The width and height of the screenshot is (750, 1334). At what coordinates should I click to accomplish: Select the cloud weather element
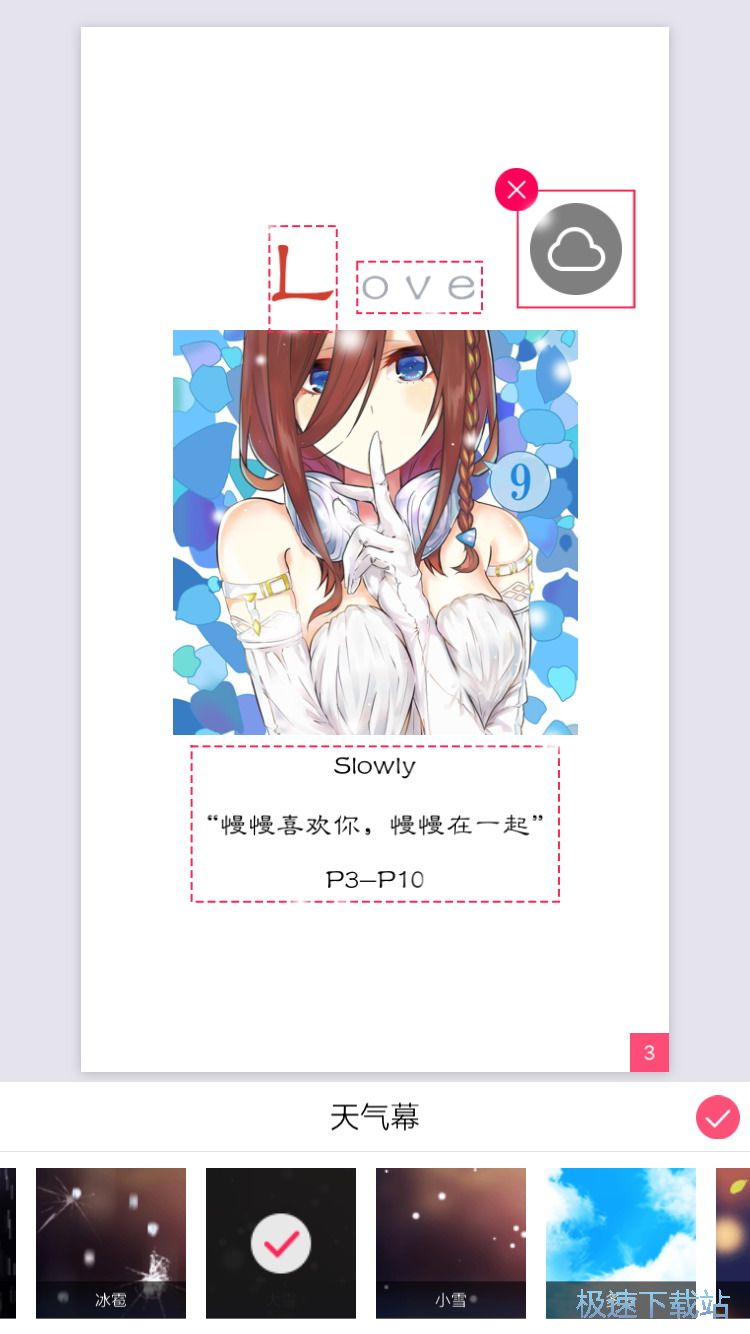(576, 249)
